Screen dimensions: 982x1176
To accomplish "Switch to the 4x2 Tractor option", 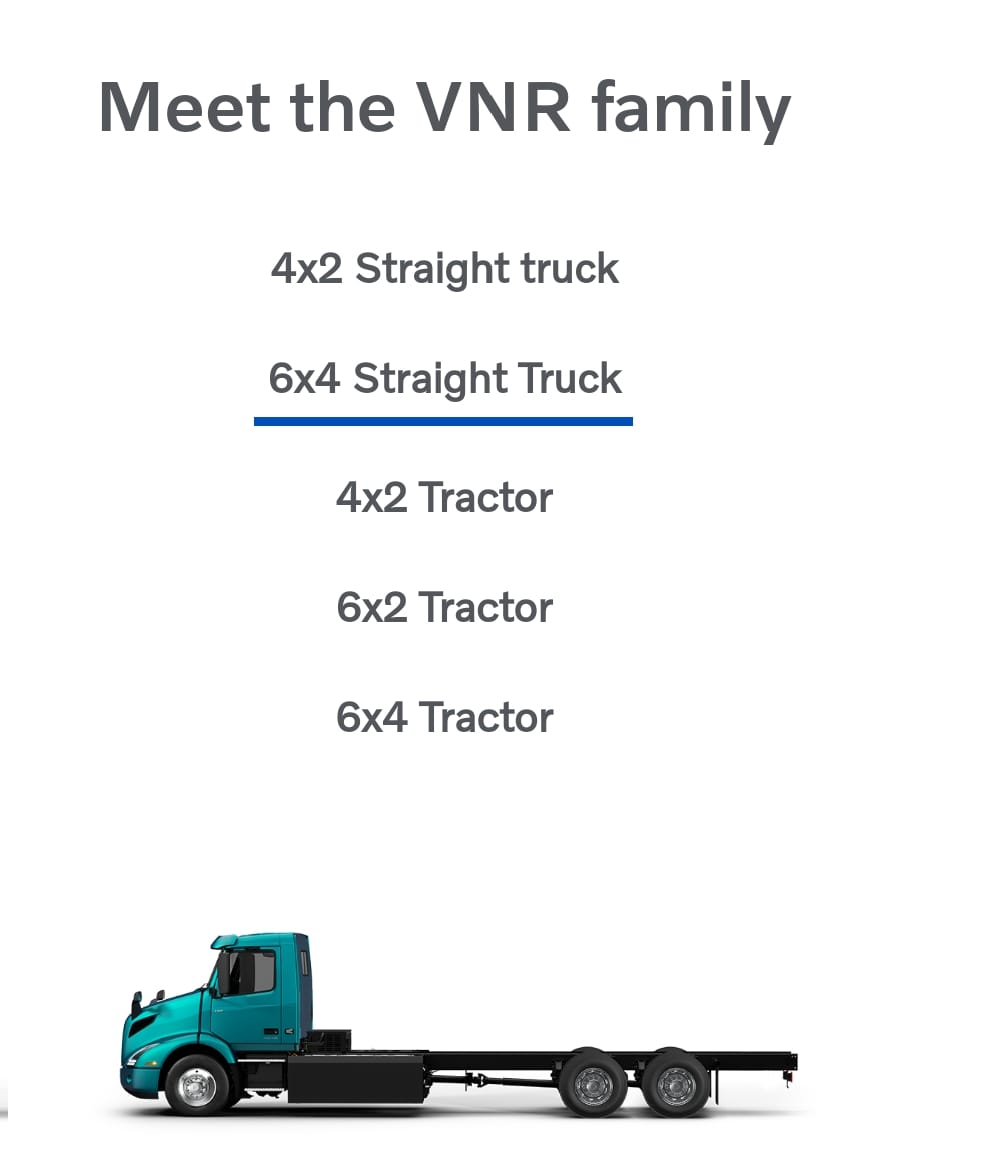I will coord(445,497).
